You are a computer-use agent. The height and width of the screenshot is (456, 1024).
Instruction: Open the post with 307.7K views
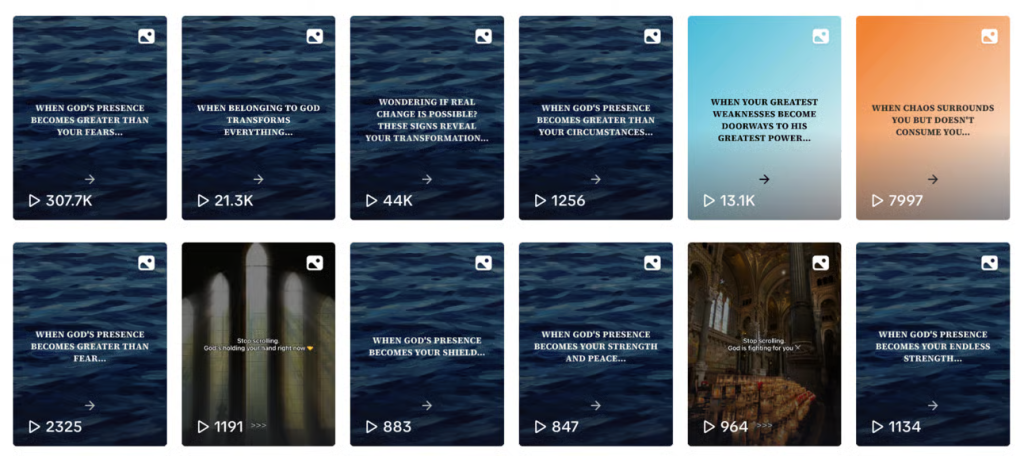89,118
